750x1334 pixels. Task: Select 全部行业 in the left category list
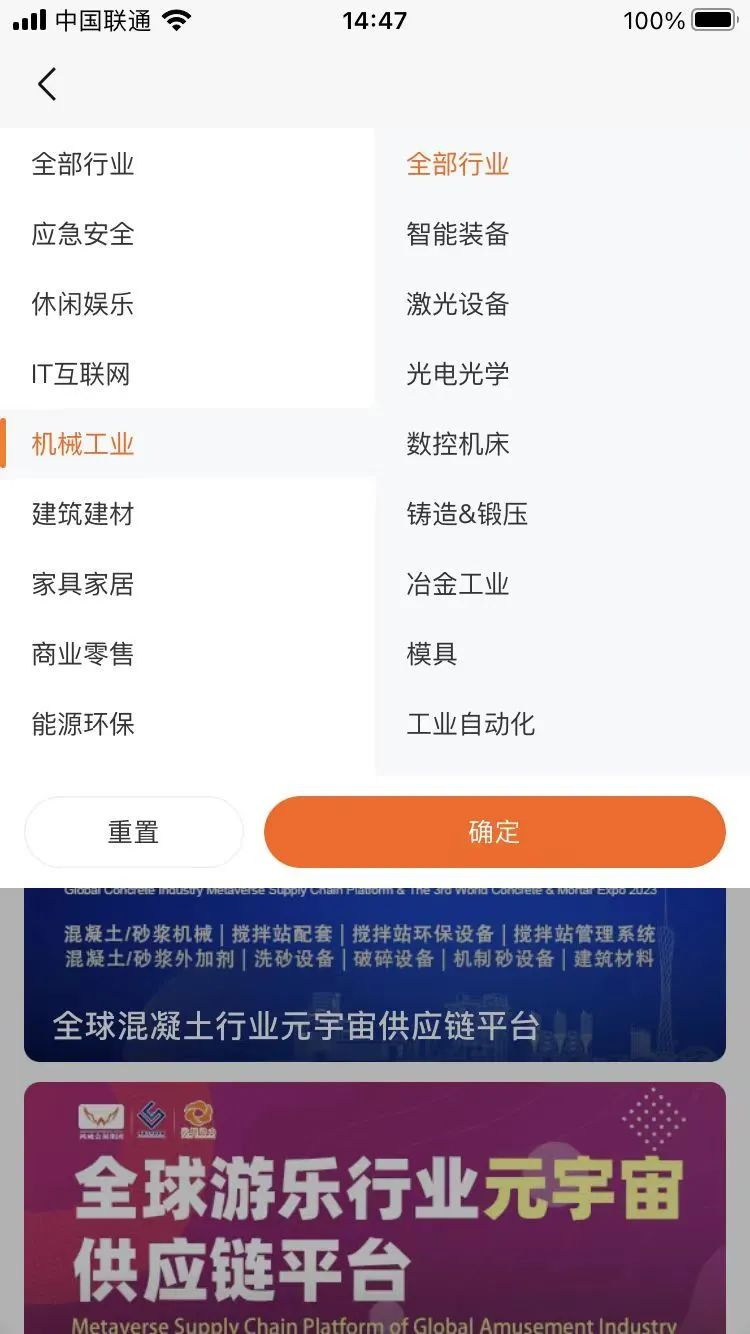point(187,163)
